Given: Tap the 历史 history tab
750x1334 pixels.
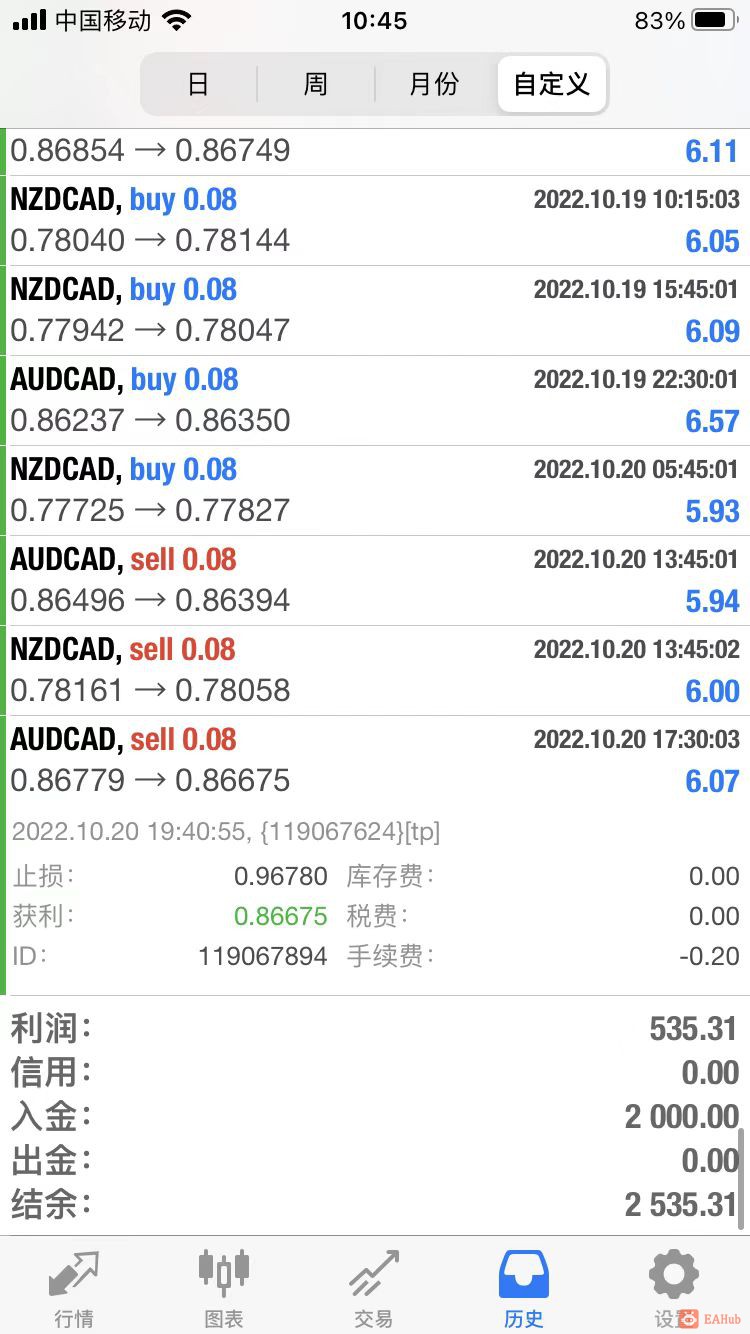Looking at the screenshot, I should point(524,1288).
